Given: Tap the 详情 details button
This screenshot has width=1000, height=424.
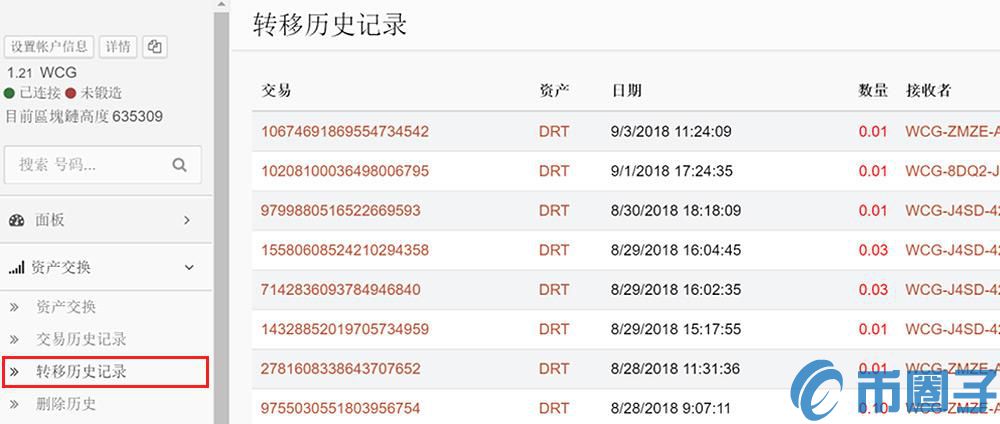Looking at the screenshot, I should pos(118,47).
